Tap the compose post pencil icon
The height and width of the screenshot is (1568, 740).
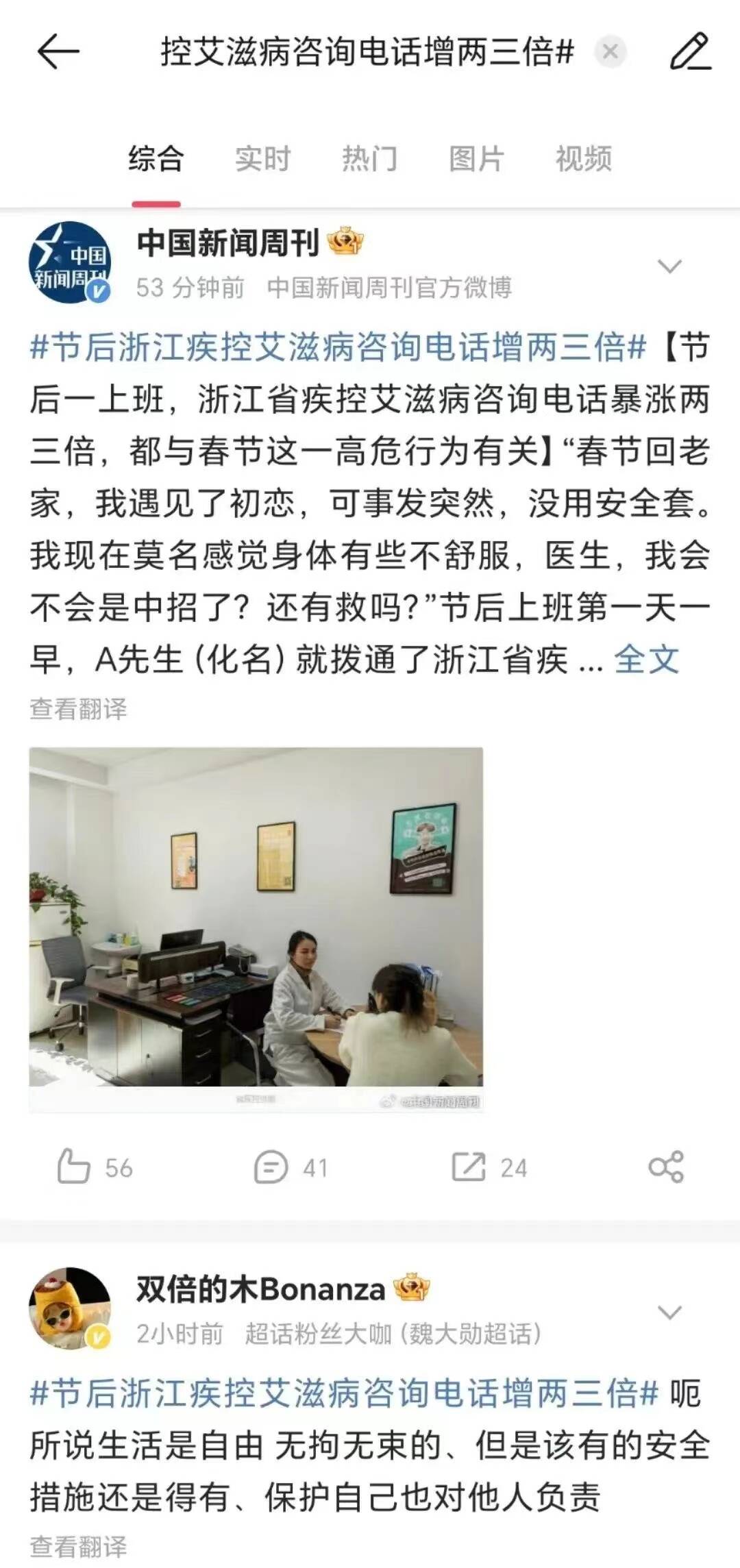[690, 52]
